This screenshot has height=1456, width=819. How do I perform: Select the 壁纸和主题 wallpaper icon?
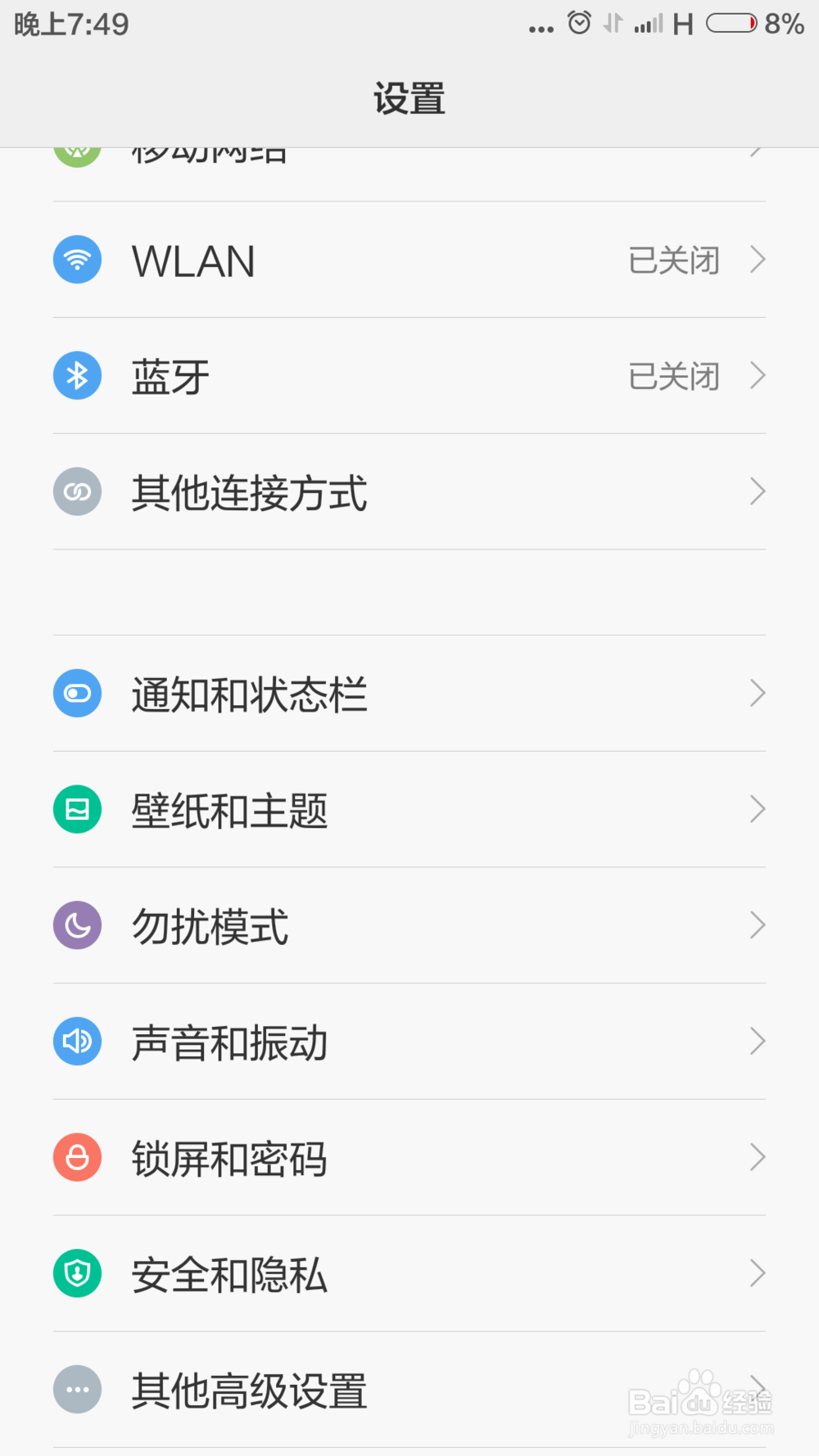click(77, 809)
